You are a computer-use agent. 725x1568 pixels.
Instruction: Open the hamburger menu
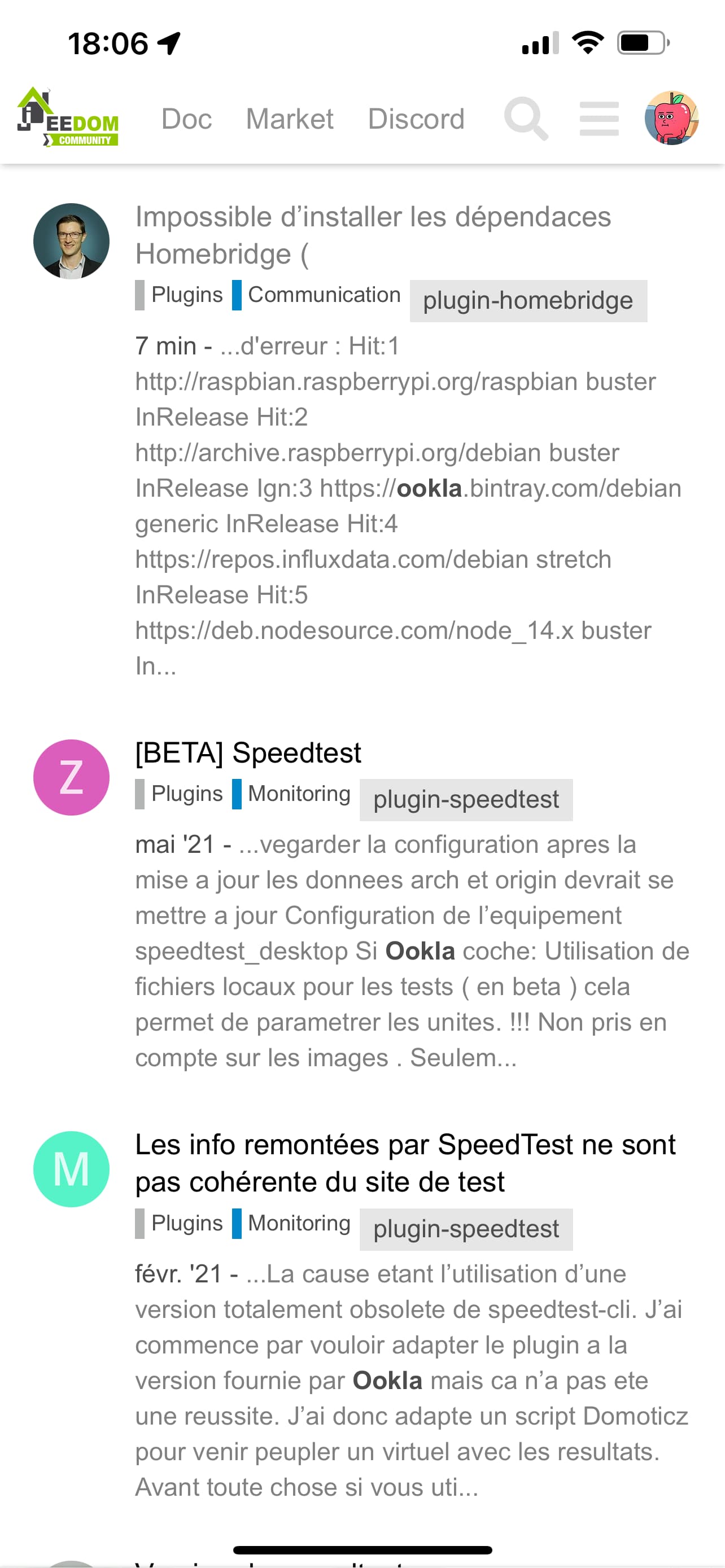(599, 118)
